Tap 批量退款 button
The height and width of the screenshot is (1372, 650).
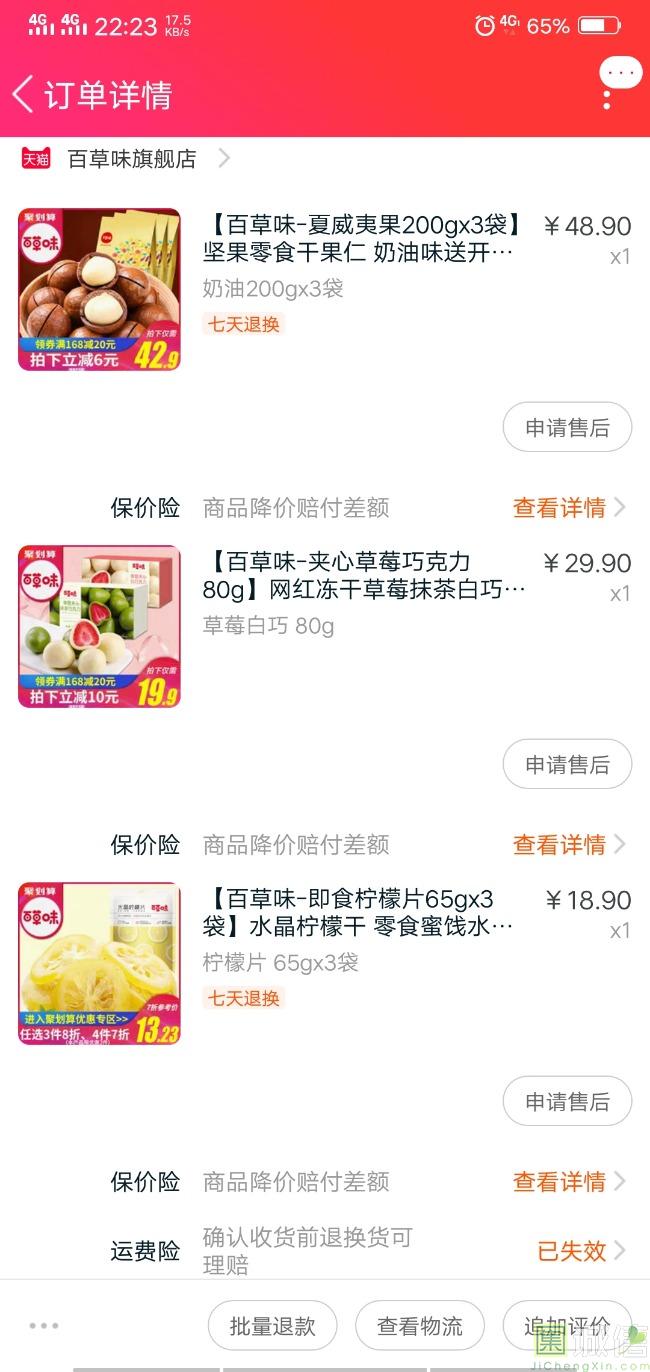272,1326
